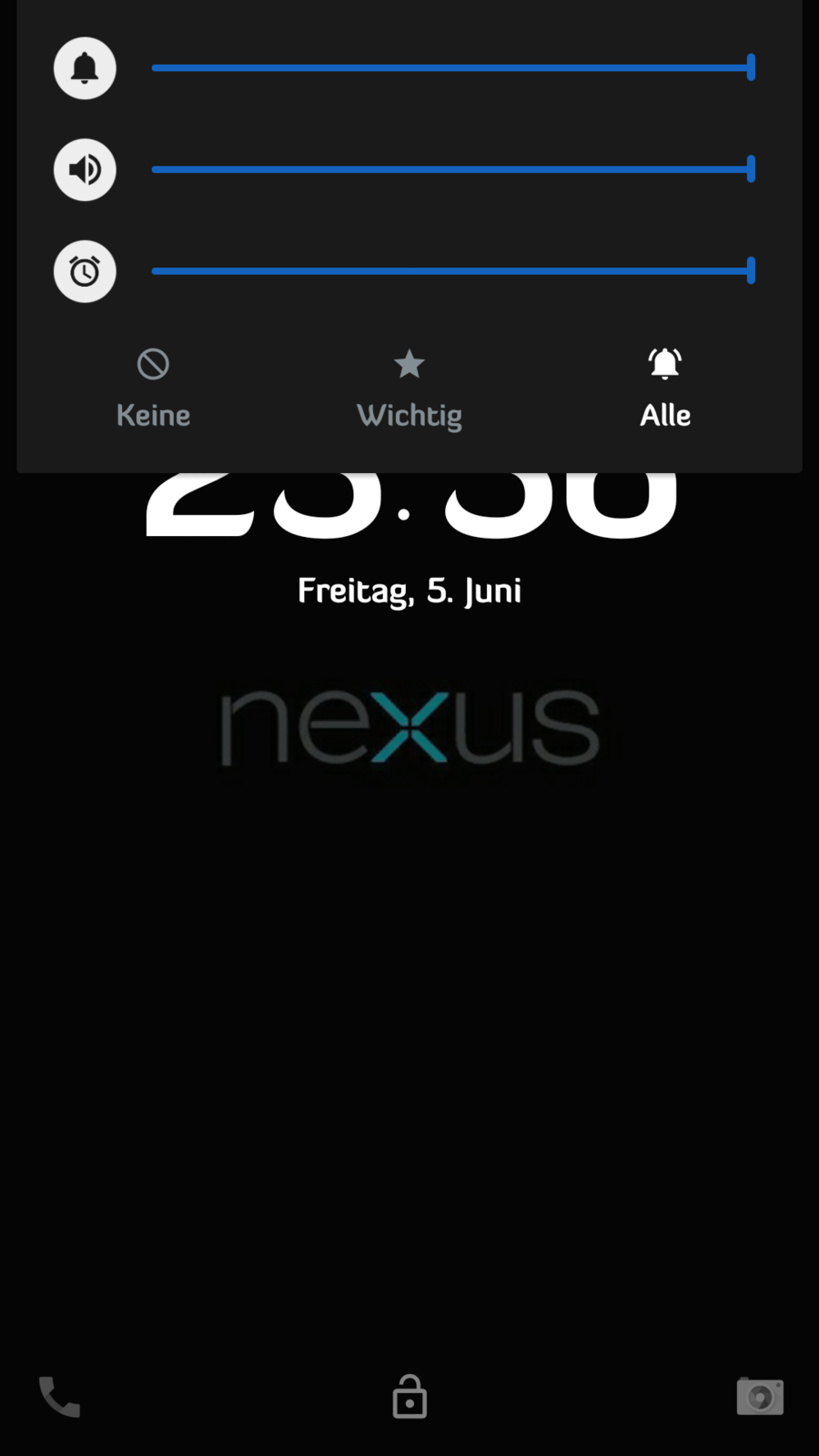Screen dimensions: 819x1456
Task: Switch to Wichtig priority mode
Action: pyautogui.click(x=409, y=388)
